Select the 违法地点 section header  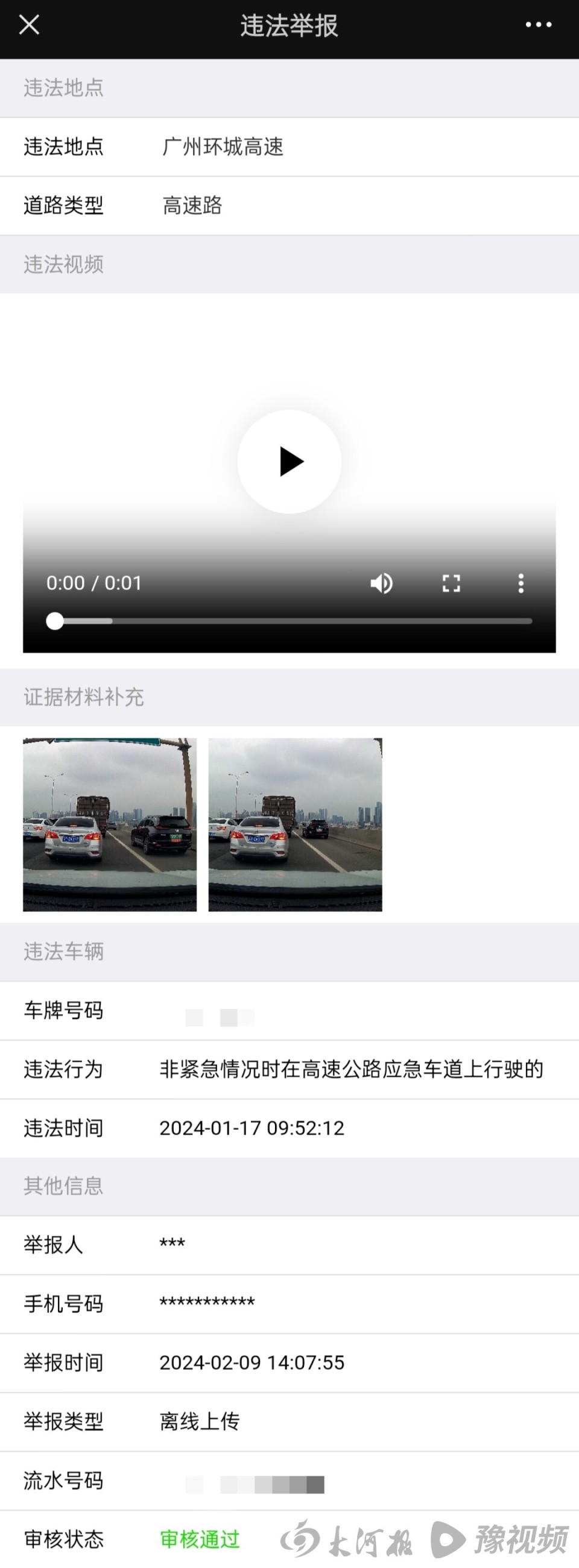click(x=64, y=88)
